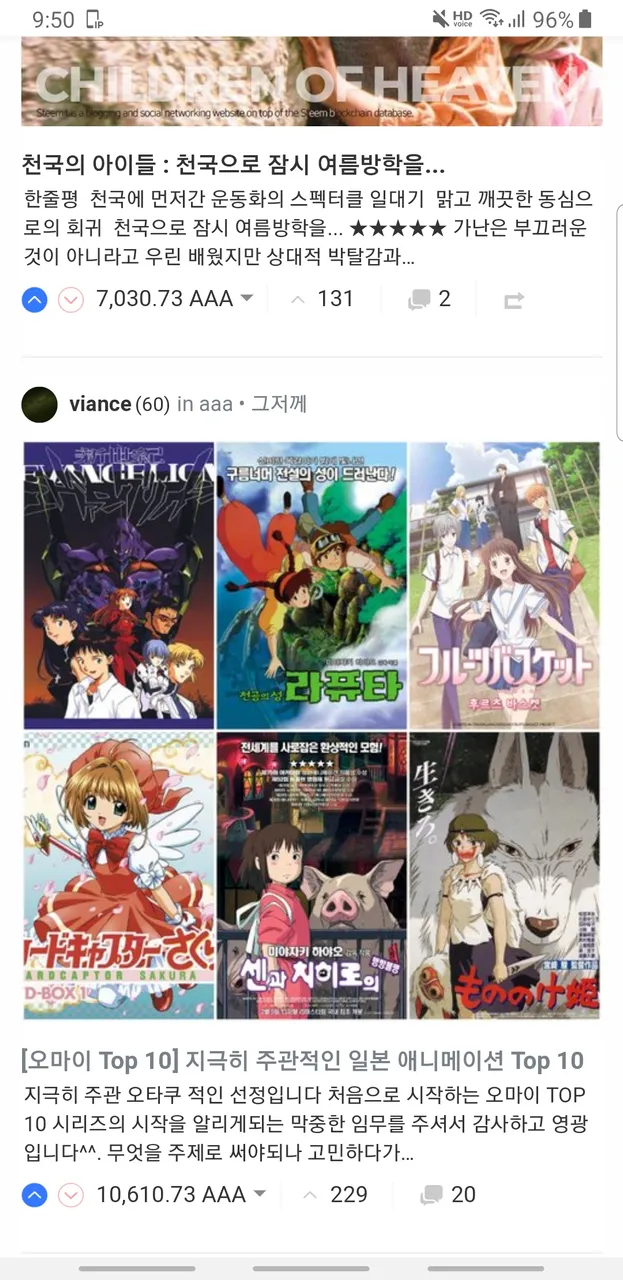Open the 오마이 Top 10 post title
This screenshot has height=1280, width=623.
[302, 1061]
